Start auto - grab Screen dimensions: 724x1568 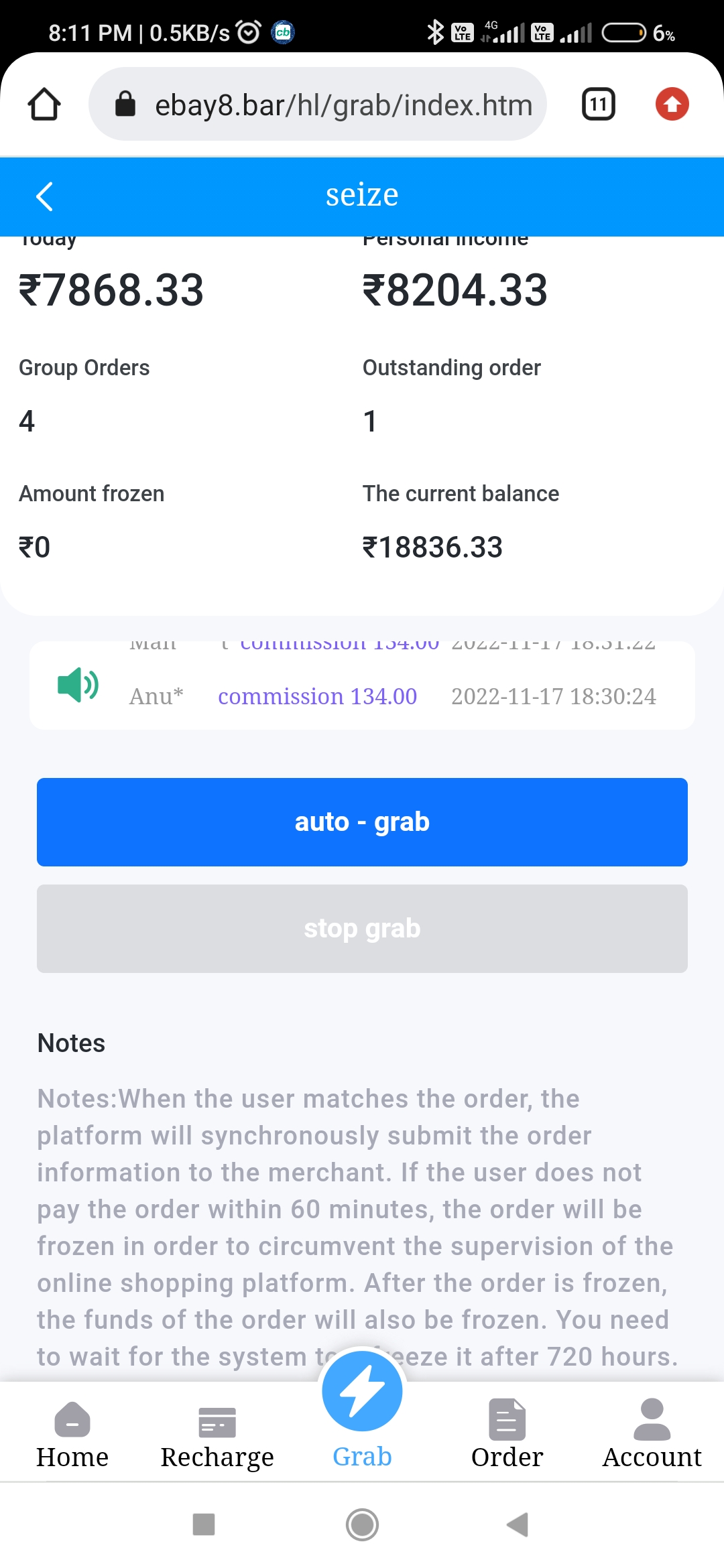click(x=362, y=822)
